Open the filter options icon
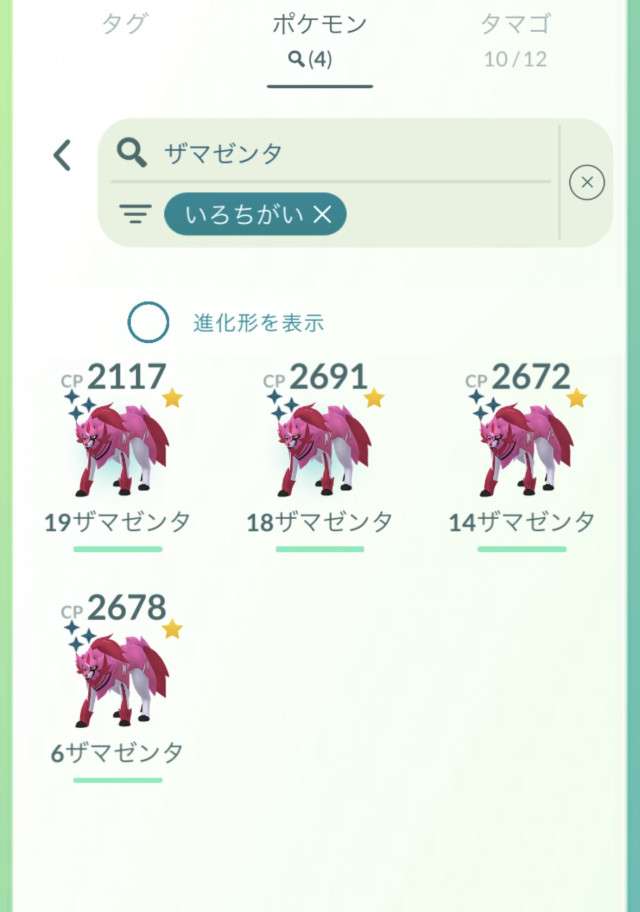The image size is (640, 912). coord(135,214)
